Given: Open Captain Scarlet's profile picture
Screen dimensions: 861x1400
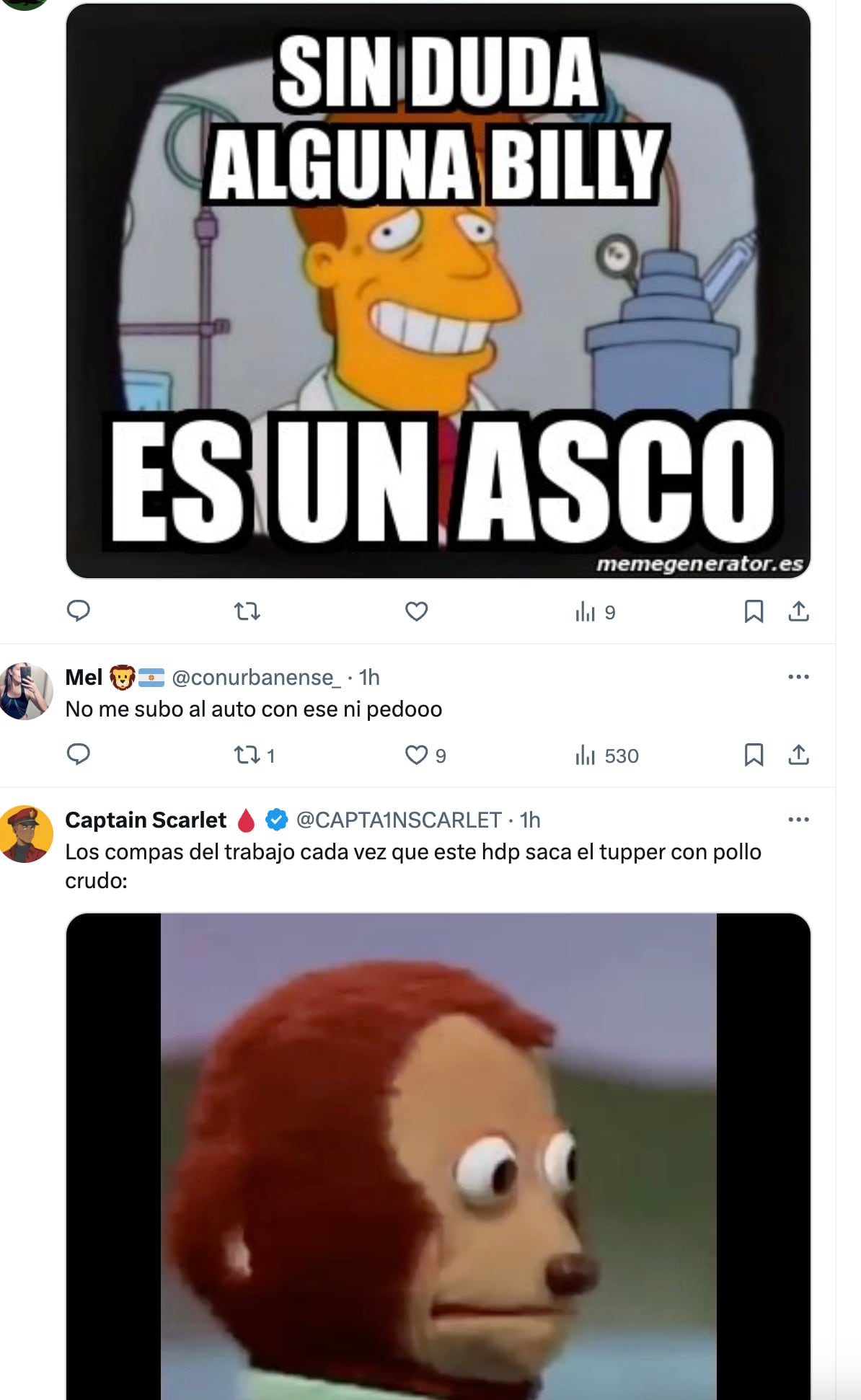Looking at the screenshot, I should (x=26, y=833).
